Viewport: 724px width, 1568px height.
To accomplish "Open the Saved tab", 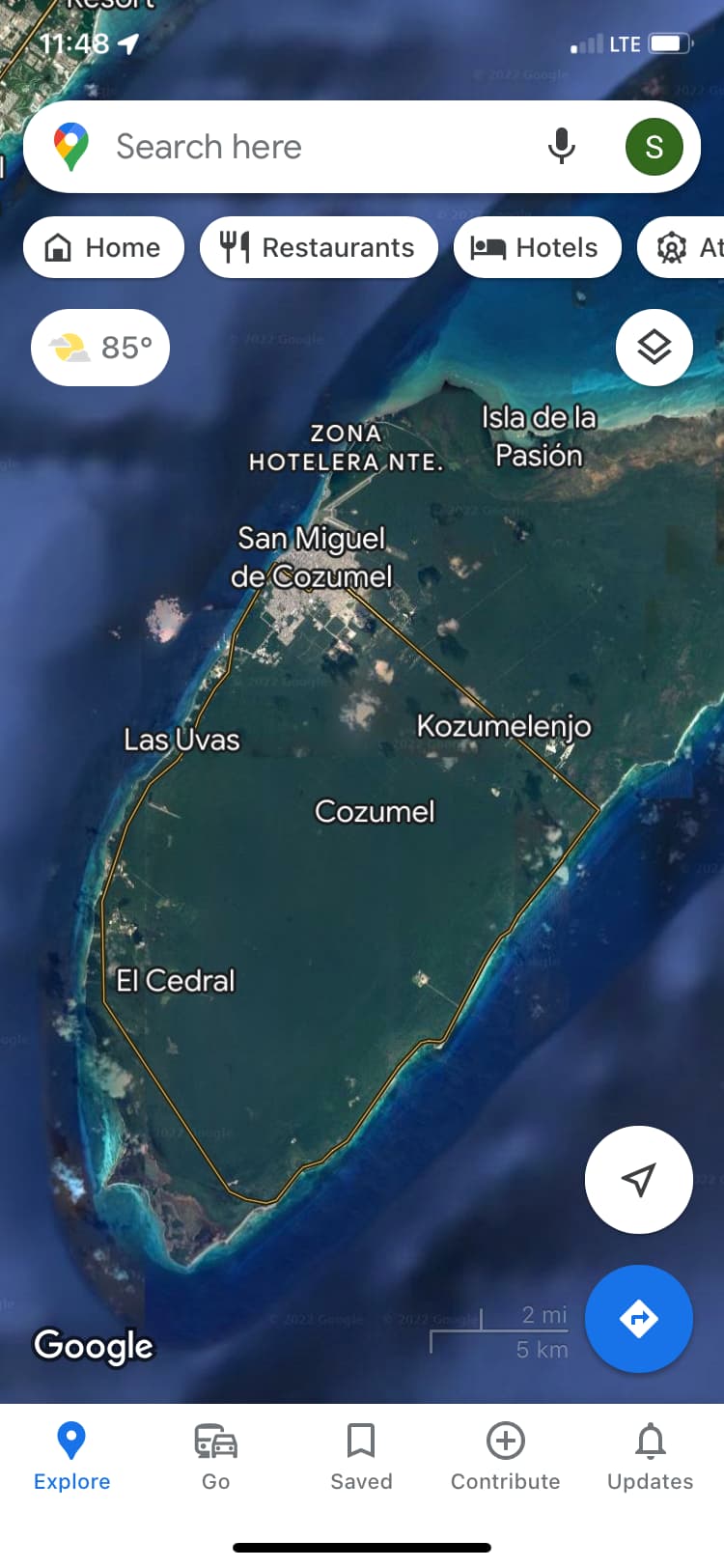I will pyautogui.click(x=361, y=1456).
